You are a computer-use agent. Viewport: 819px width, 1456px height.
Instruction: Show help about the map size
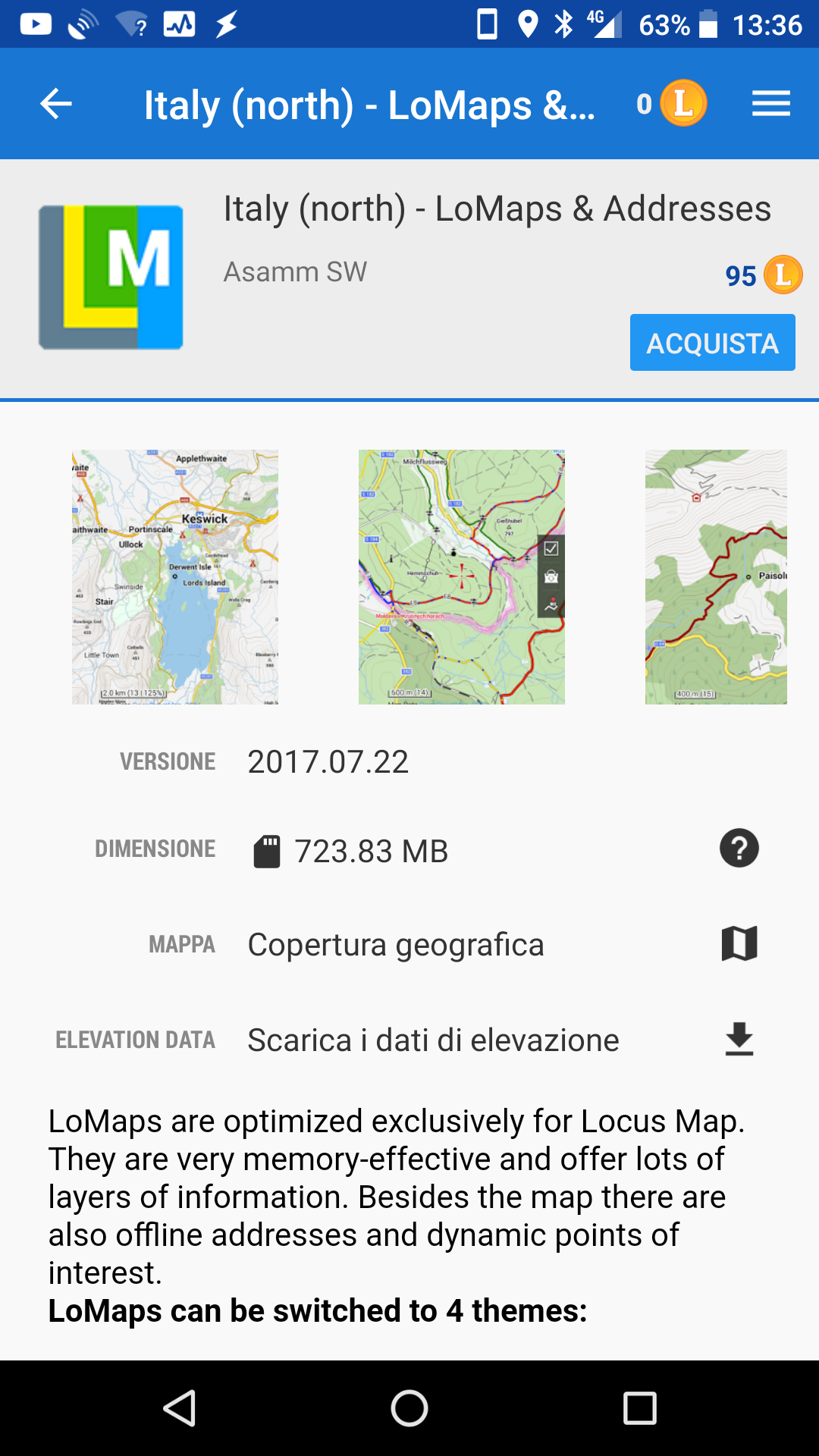point(739,849)
